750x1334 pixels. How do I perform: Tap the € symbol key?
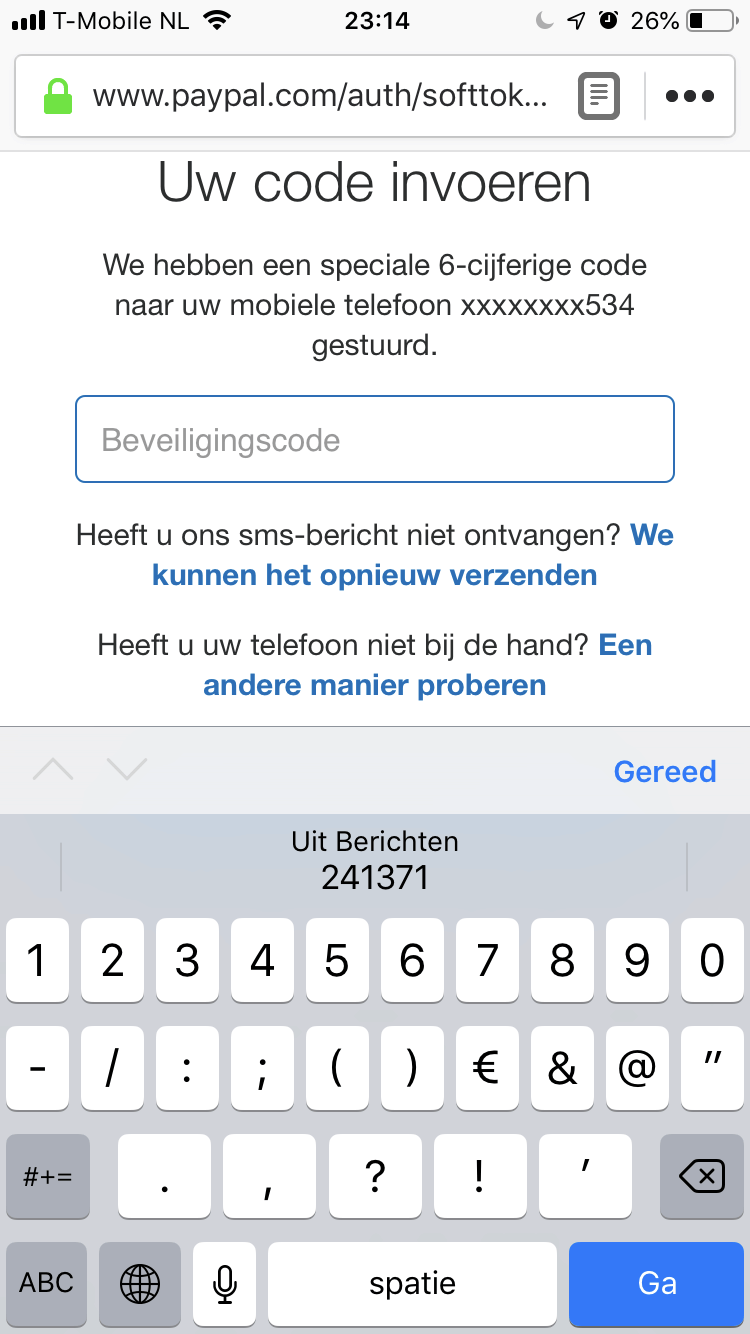(x=487, y=1069)
